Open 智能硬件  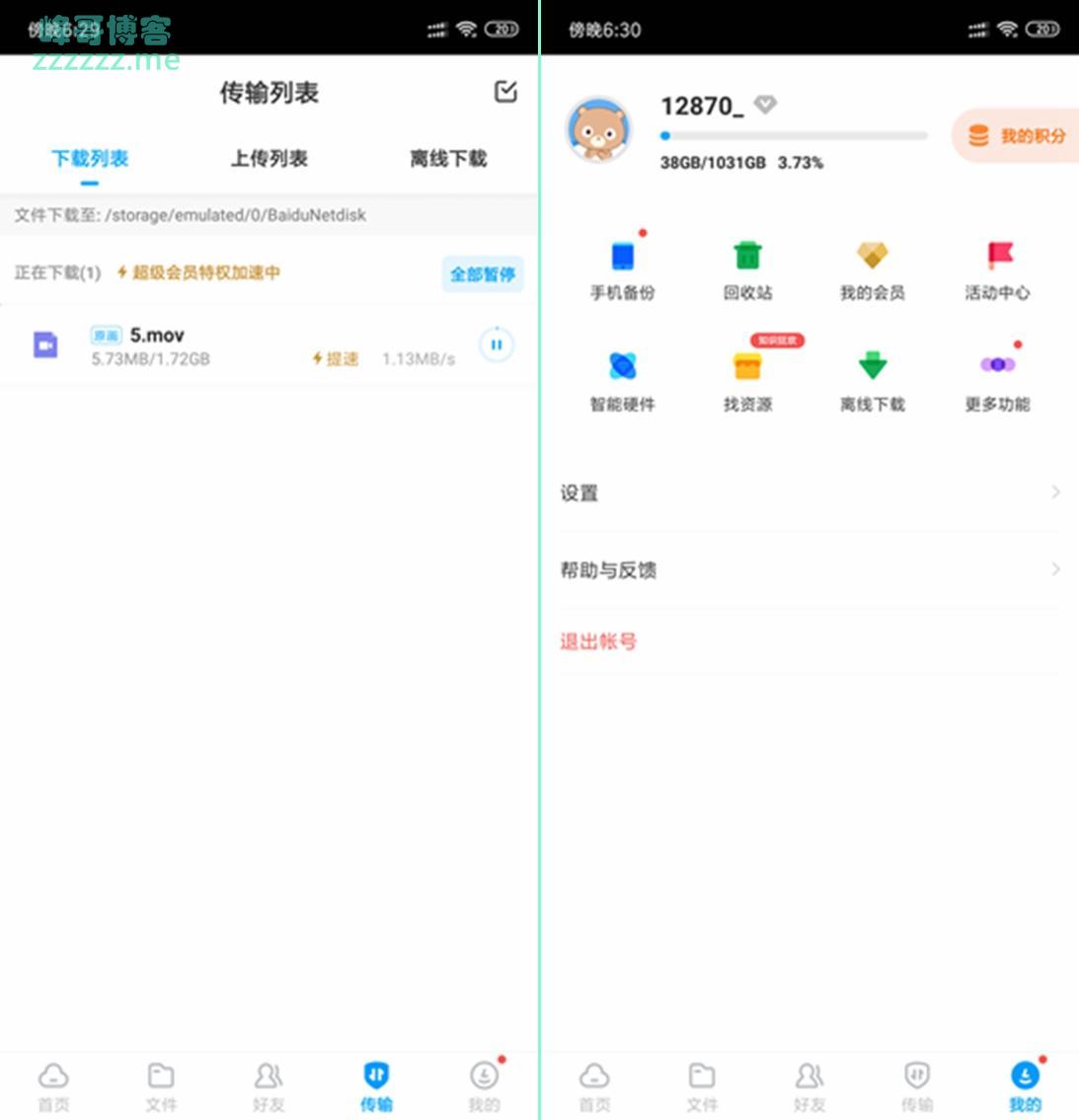pos(622,380)
